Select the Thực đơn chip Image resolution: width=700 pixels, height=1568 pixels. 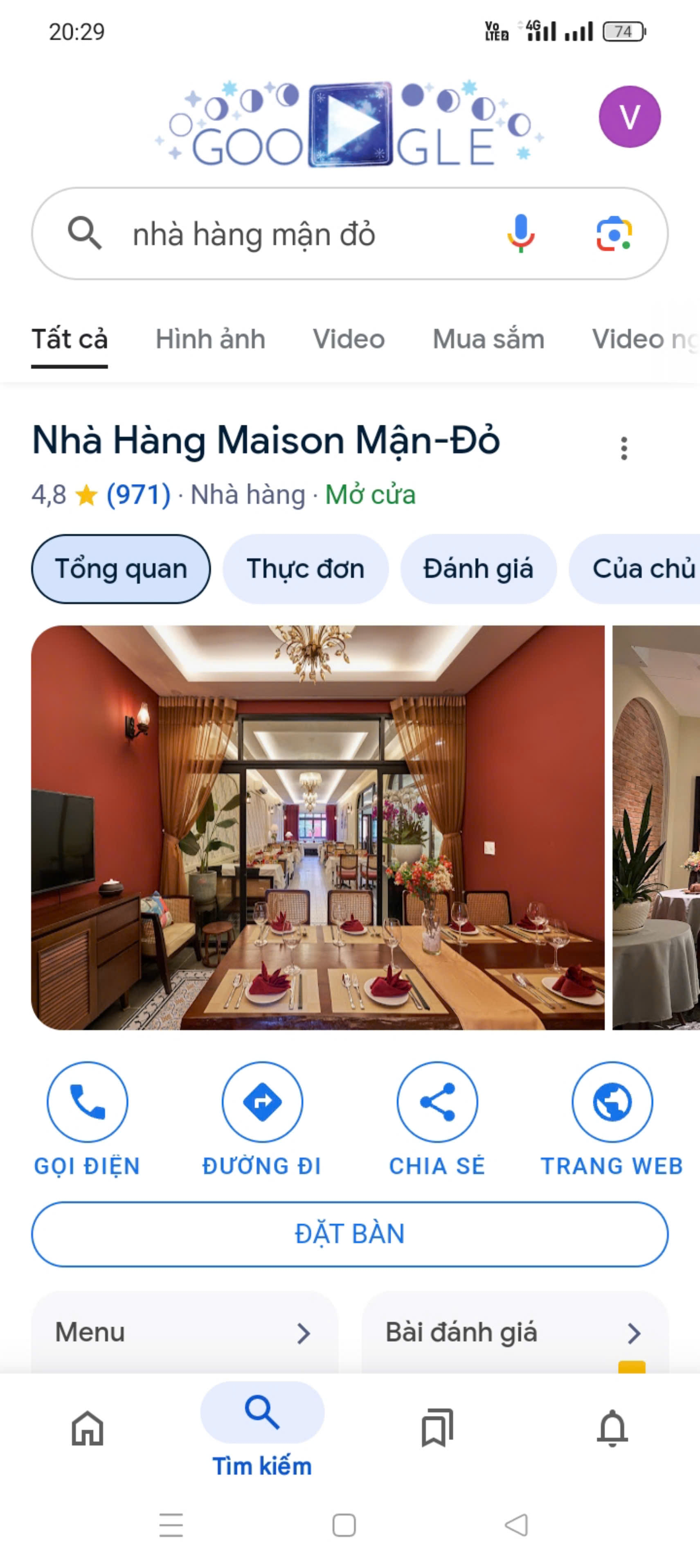tap(305, 569)
